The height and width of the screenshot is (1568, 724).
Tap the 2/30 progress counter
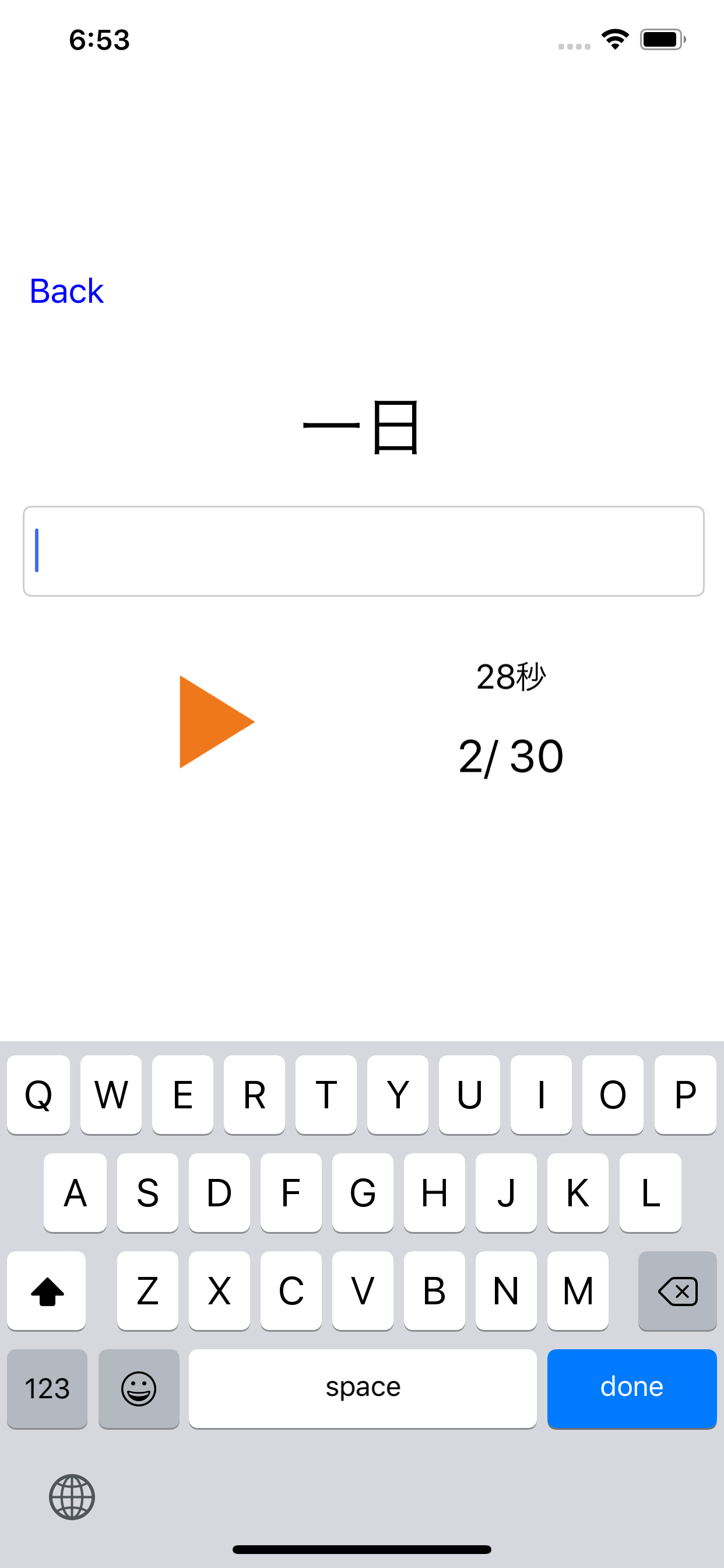click(512, 755)
